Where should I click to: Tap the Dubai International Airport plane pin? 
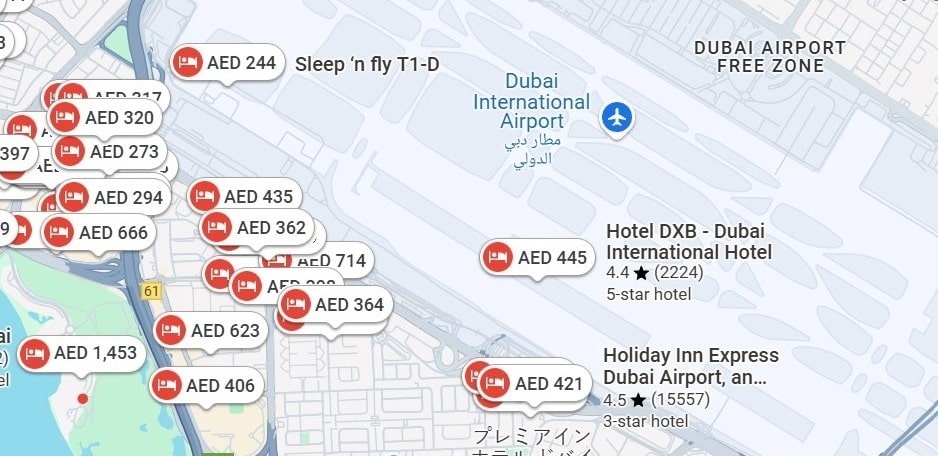click(x=617, y=118)
